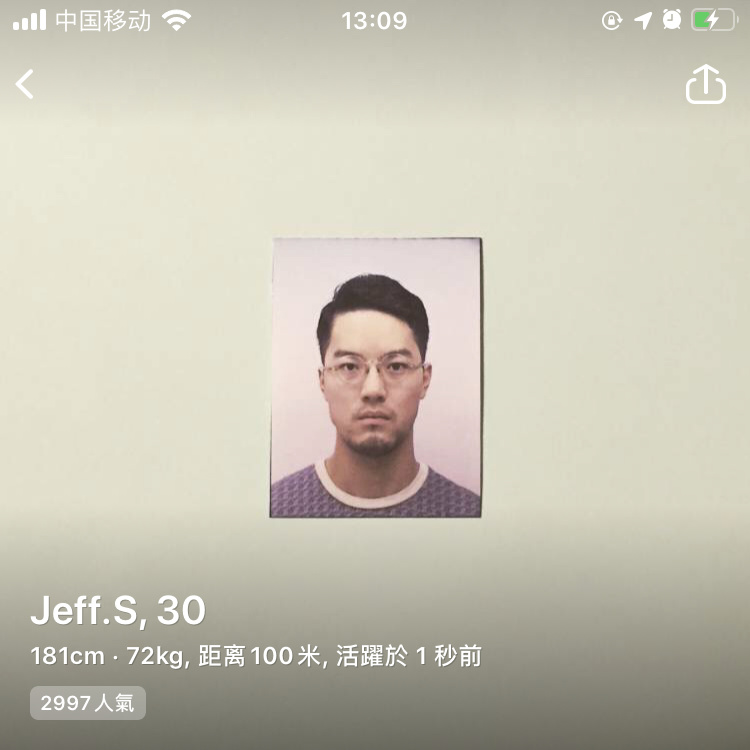View Jeff.S profile photo full screen

click(x=376, y=377)
